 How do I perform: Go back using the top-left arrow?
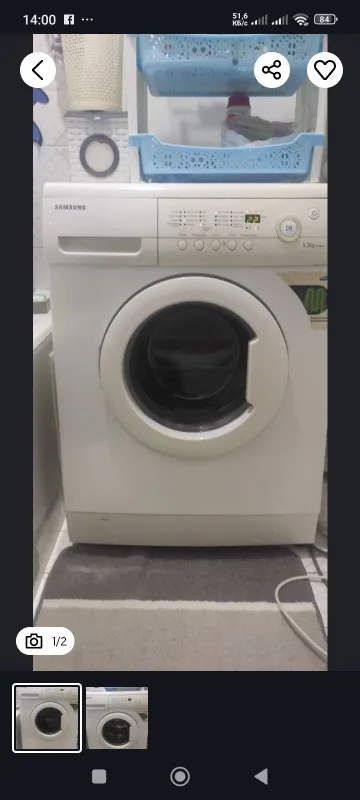pos(38,70)
